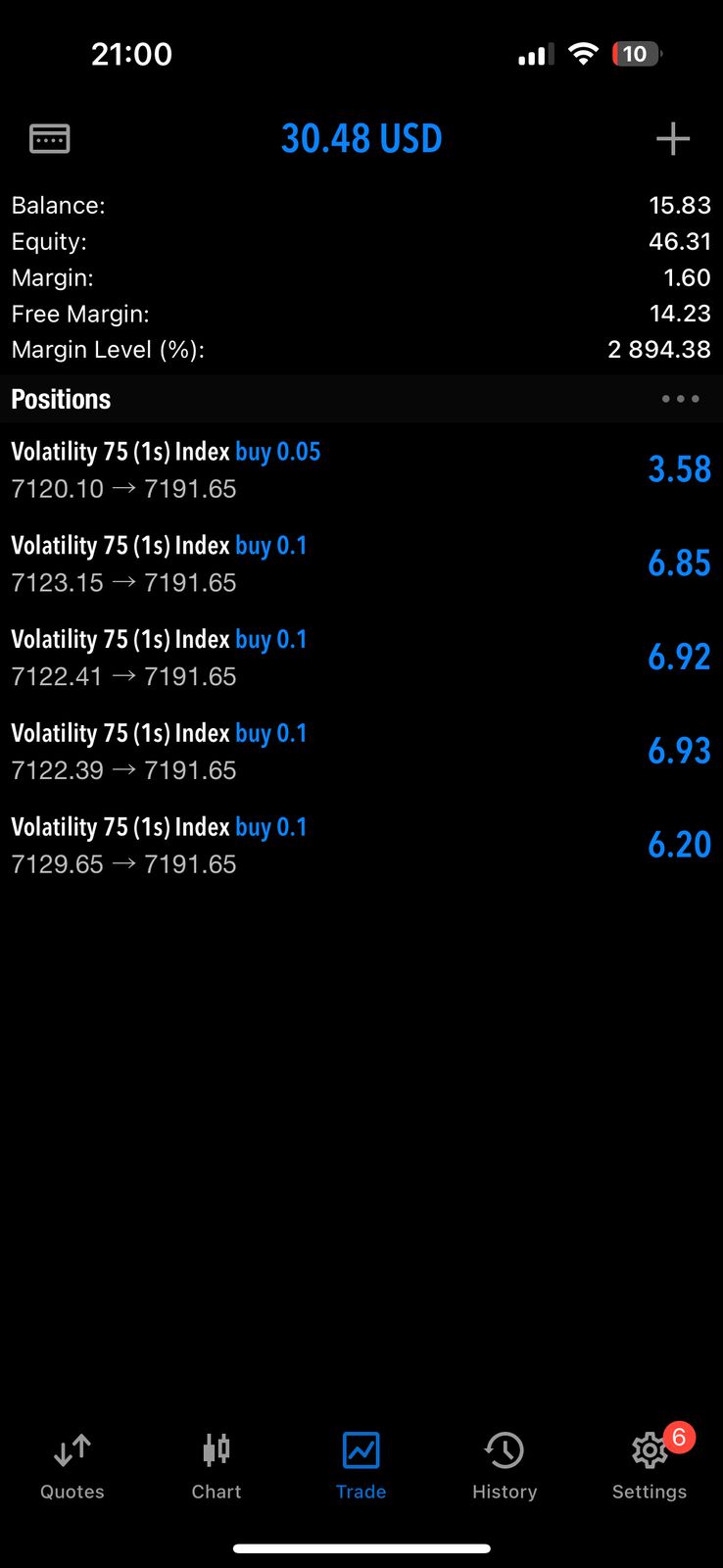The height and width of the screenshot is (1568, 723).
Task: Select the position showing 6.93 profit
Action: pyautogui.click(x=679, y=751)
